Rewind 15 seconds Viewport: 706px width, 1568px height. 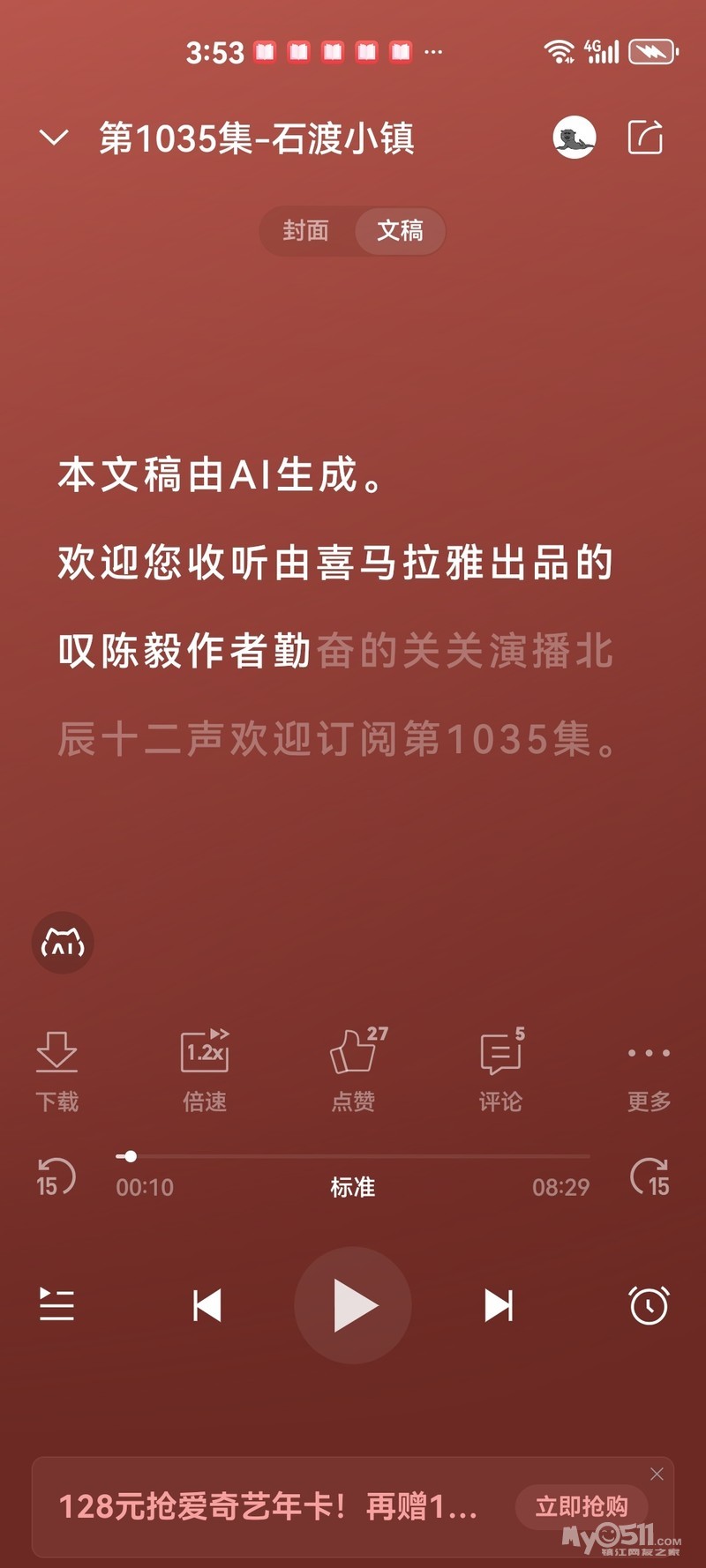pos(56,1178)
